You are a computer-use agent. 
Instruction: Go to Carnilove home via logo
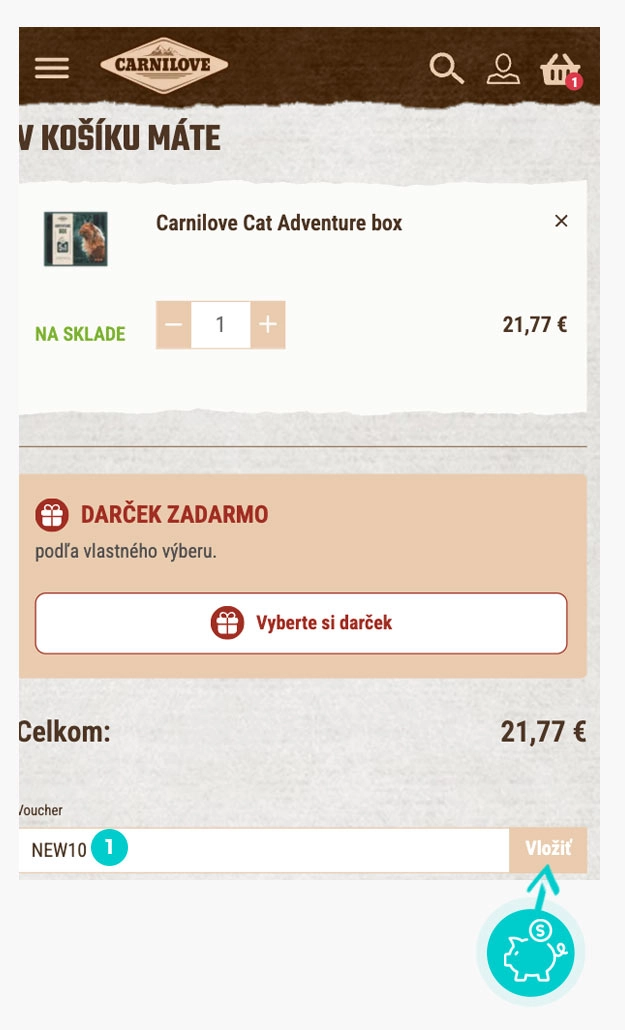point(164,67)
